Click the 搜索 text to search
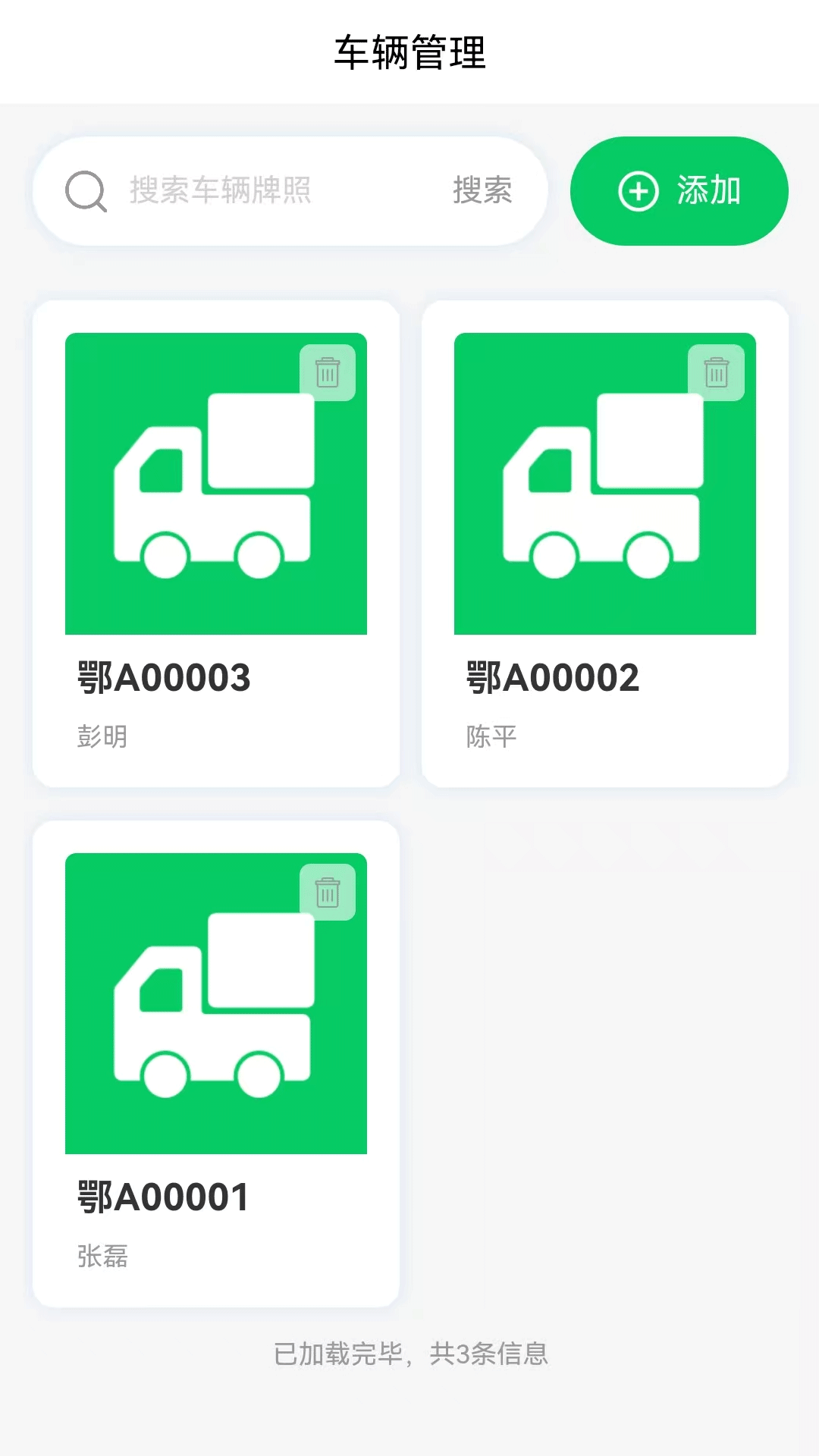 (x=483, y=191)
